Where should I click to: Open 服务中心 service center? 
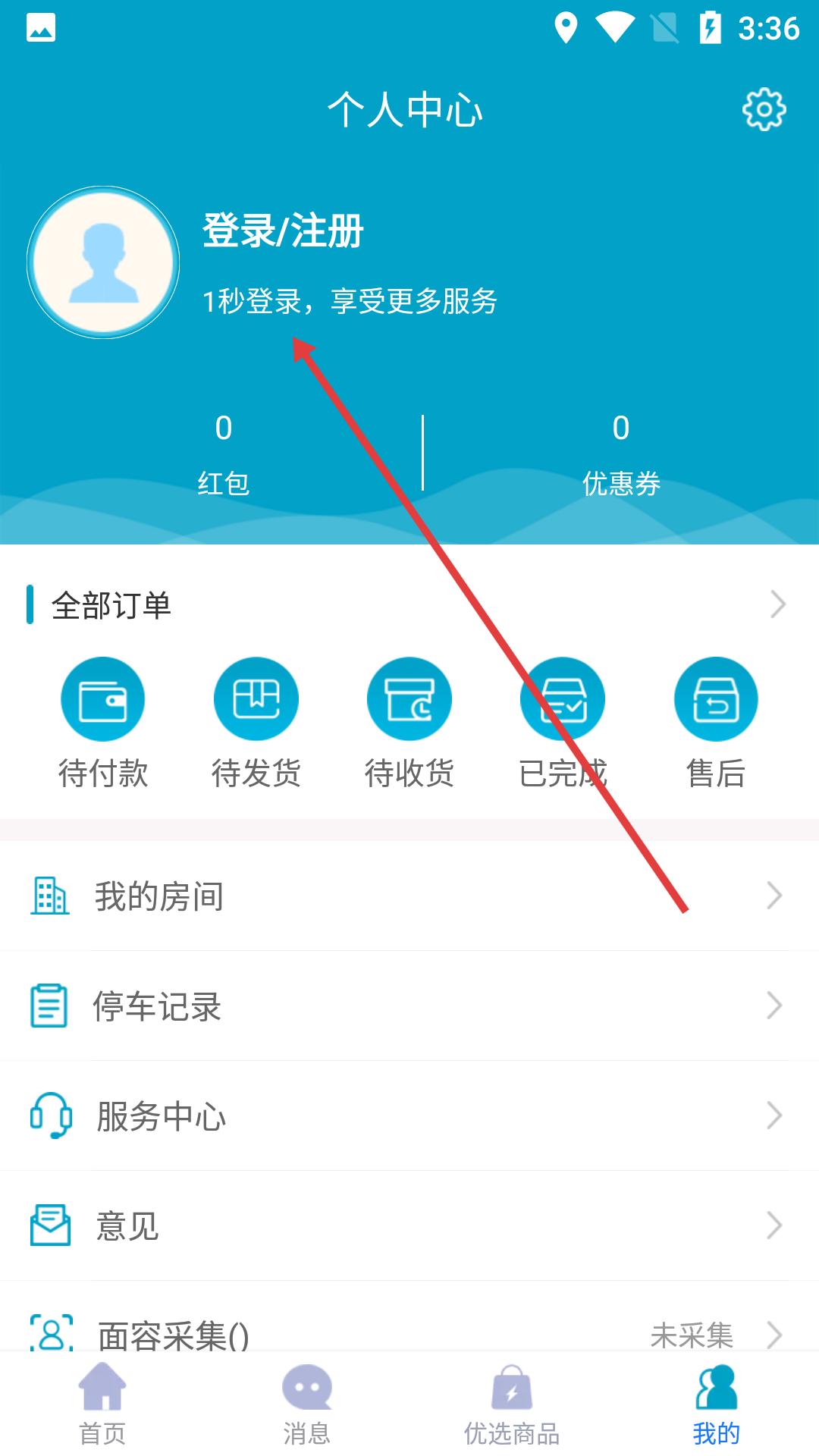pyautogui.click(x=409, y=1116)
